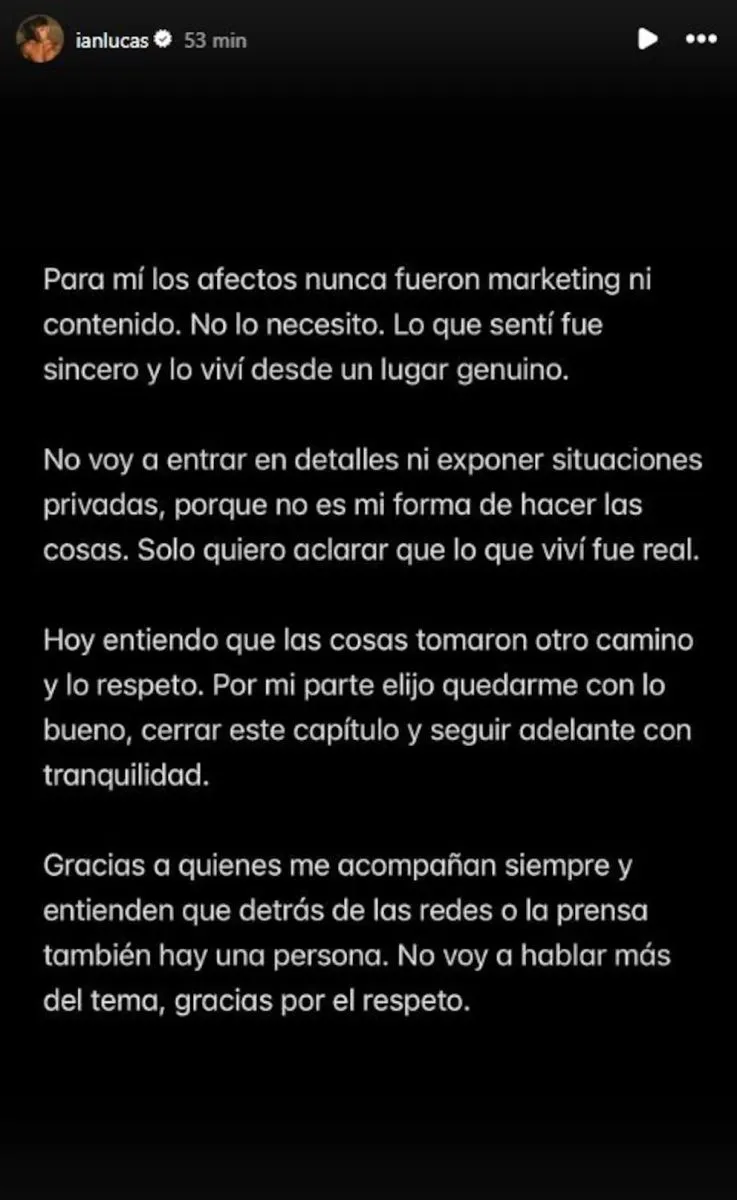Resume story playback with play button
737x1200 pixels.
[647, 39]
